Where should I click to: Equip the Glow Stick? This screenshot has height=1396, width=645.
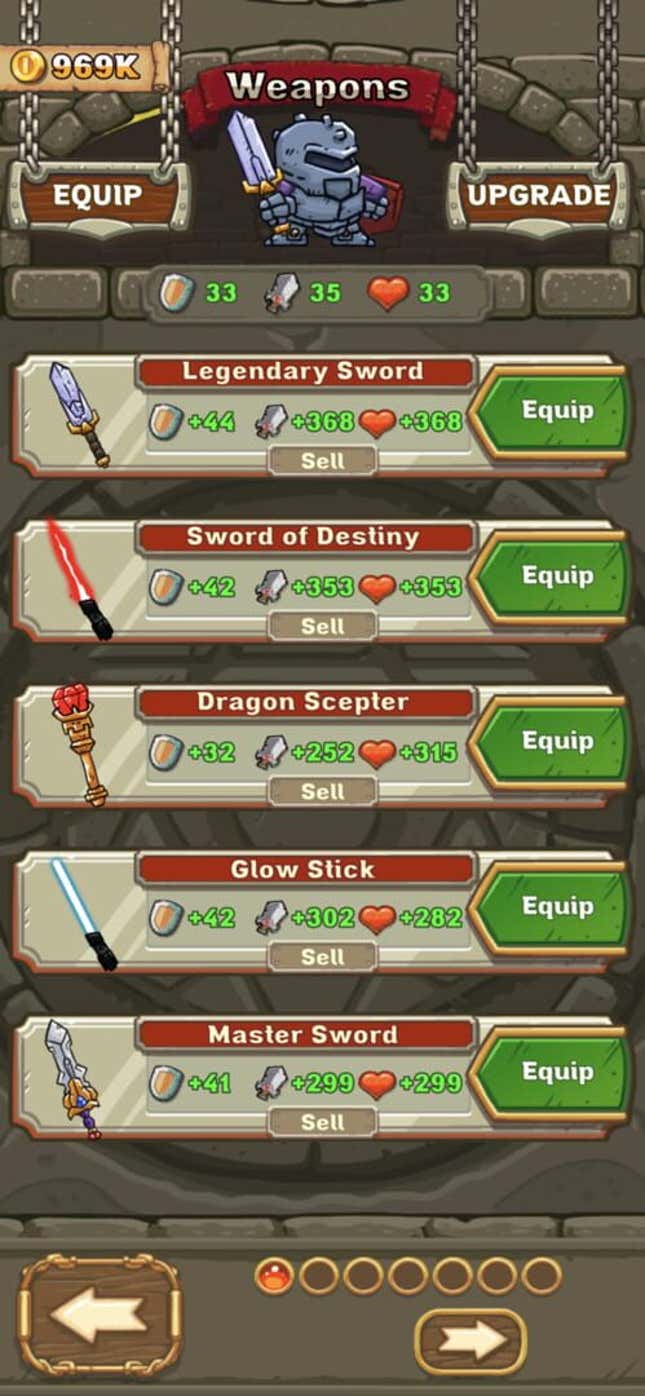pyautogui.click(x=553, y=908)
